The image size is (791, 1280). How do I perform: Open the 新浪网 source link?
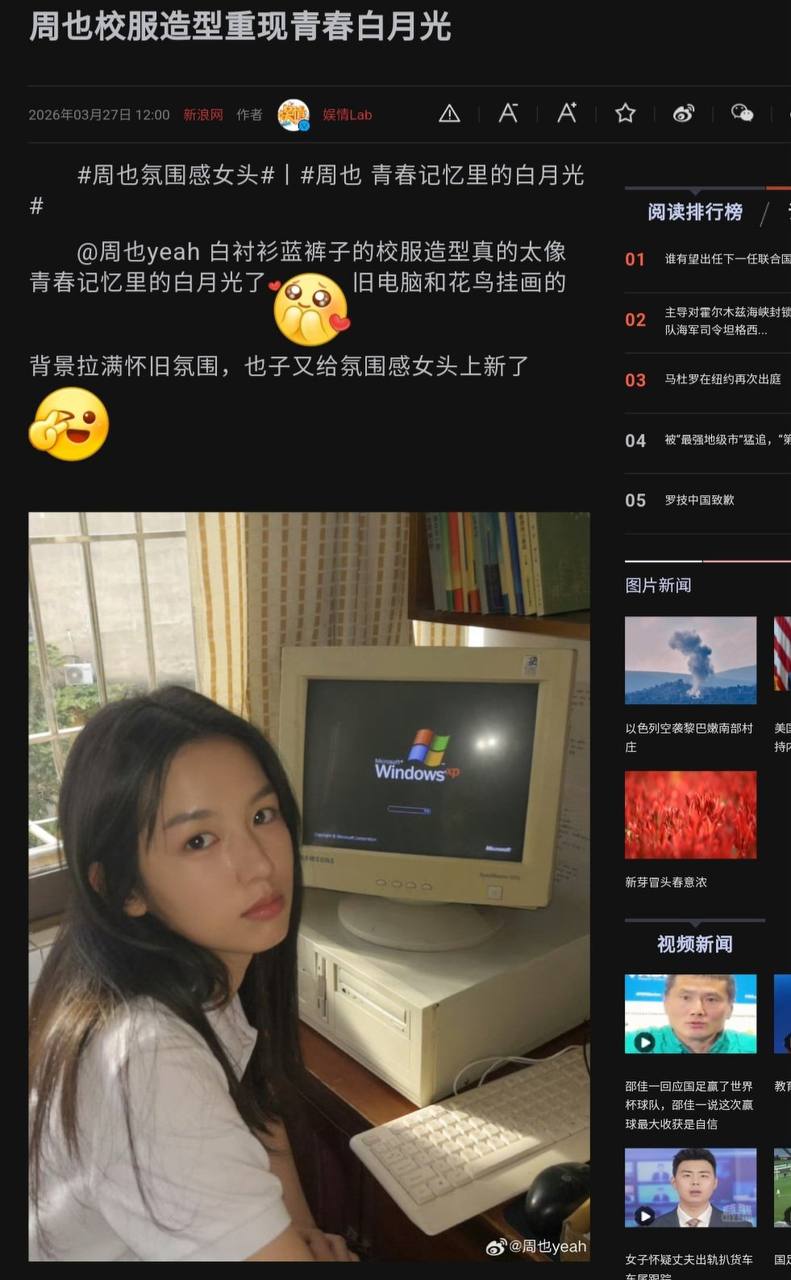tap(203, 115)
